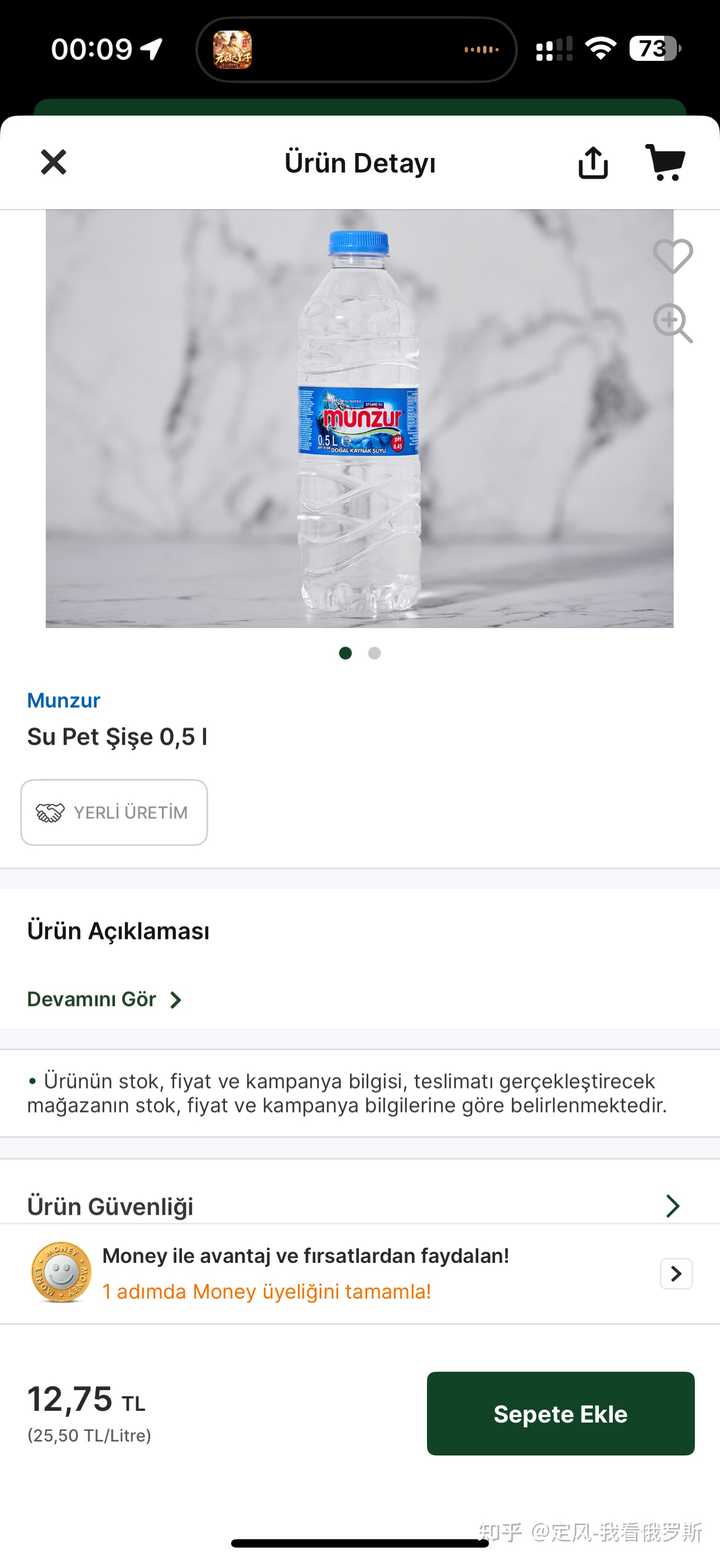Tap Sepete Ekle to add to cart

click(560, 1413)
